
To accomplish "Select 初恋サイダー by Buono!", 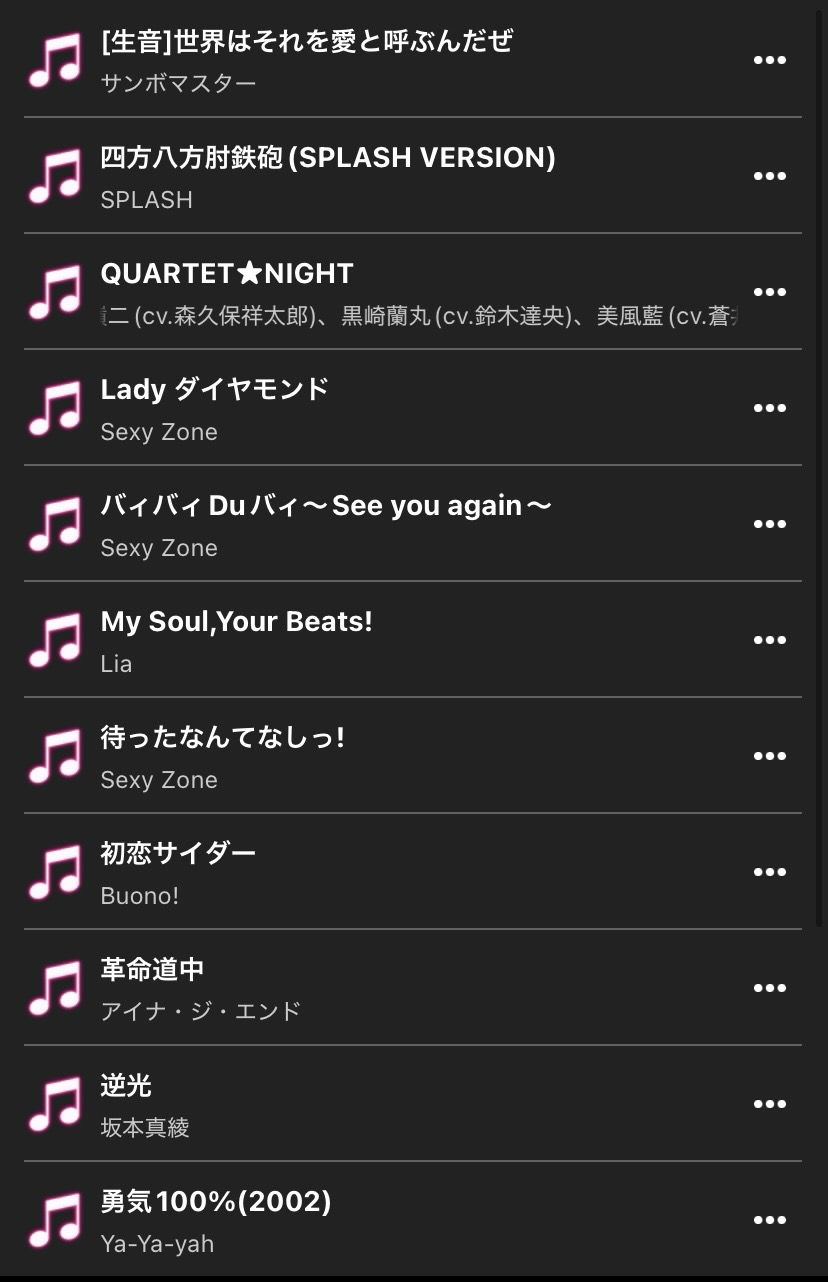I will pos(178,854).
